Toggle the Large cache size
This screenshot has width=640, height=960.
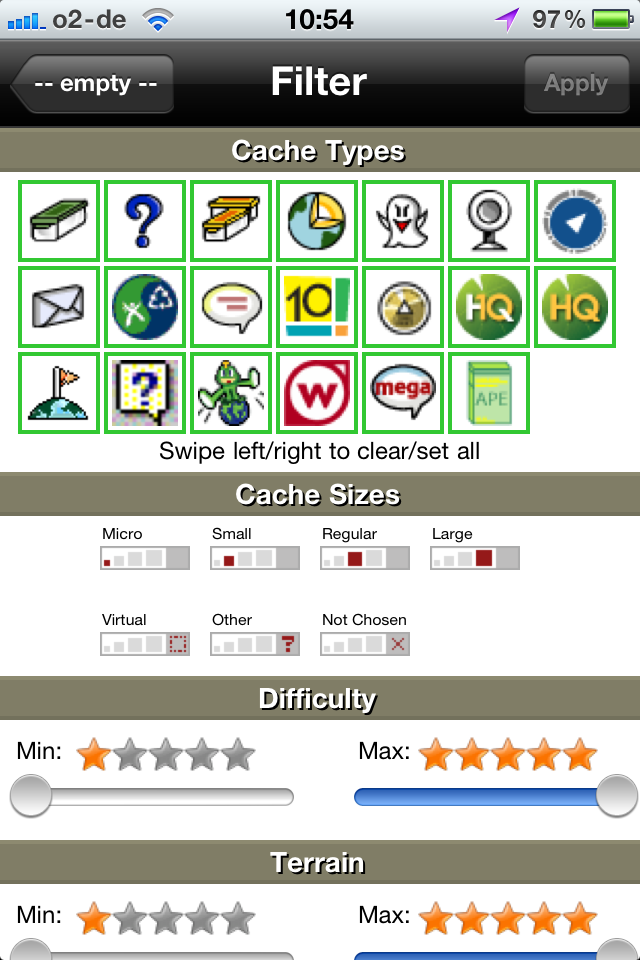point(475,558)
